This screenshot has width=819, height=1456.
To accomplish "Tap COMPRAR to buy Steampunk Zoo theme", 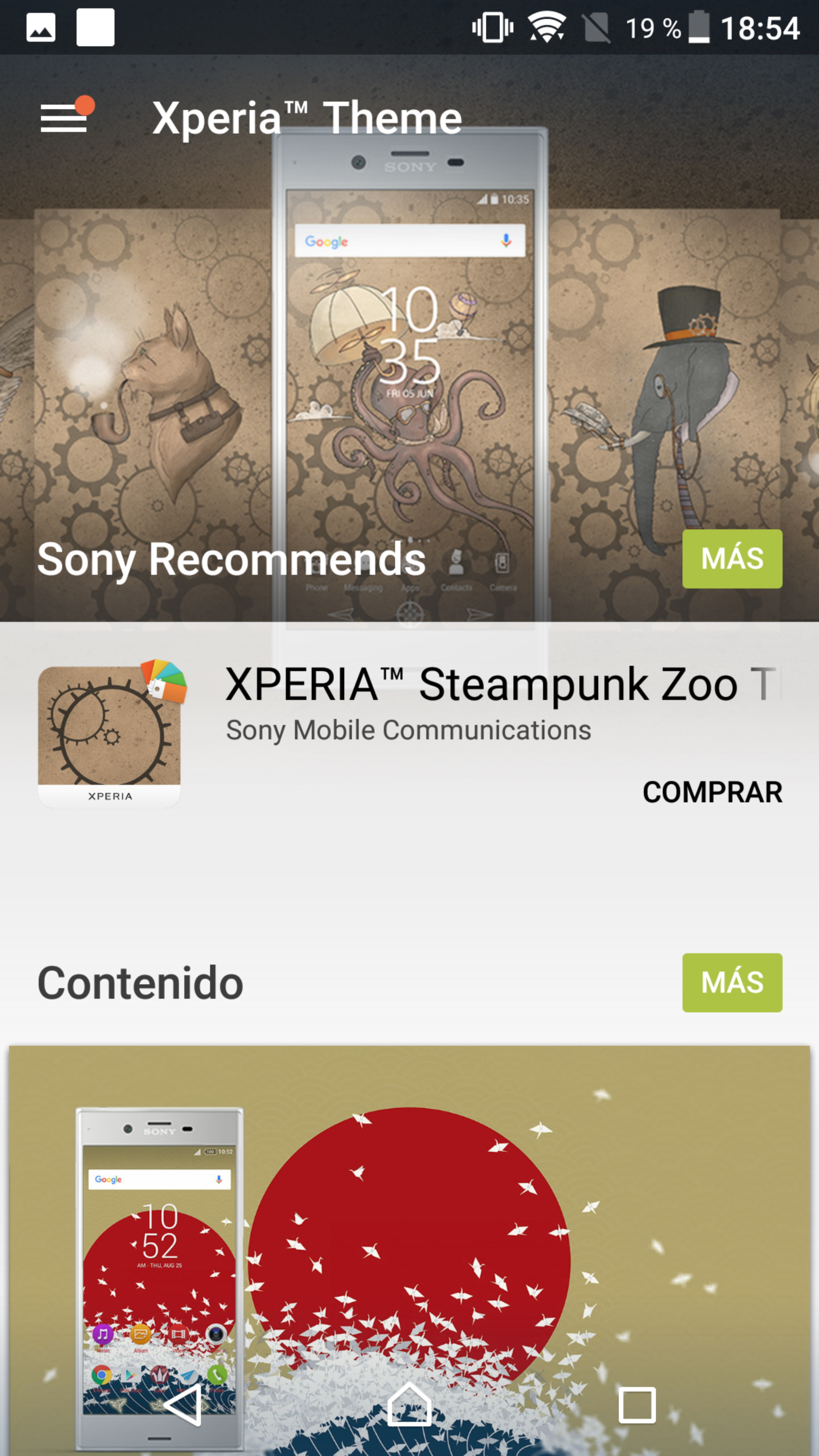I will [712, 792].
